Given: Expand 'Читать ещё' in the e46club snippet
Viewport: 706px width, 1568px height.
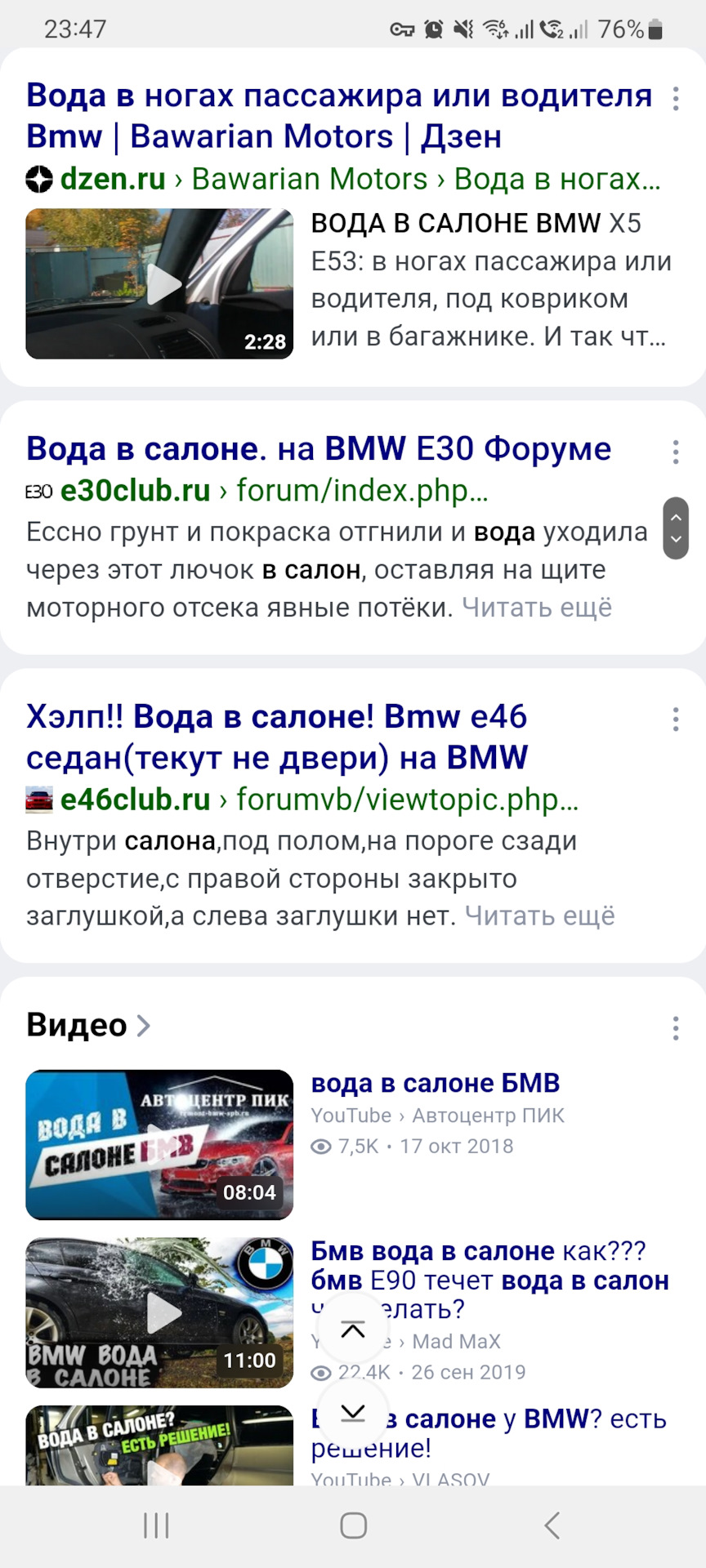Looking at the screenshot, I should pos(539,916).
